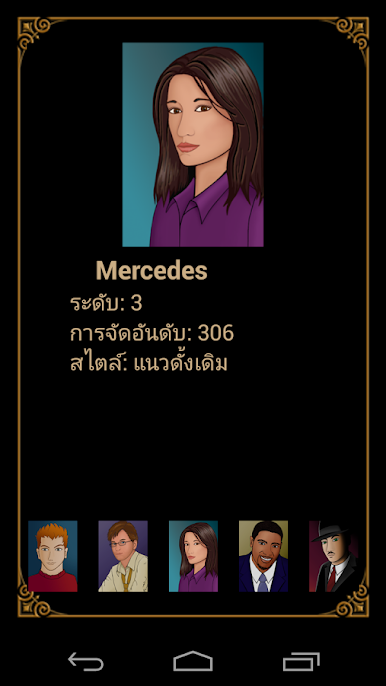
Task: Go back using the system back button
Action: [x=86, y=662]
